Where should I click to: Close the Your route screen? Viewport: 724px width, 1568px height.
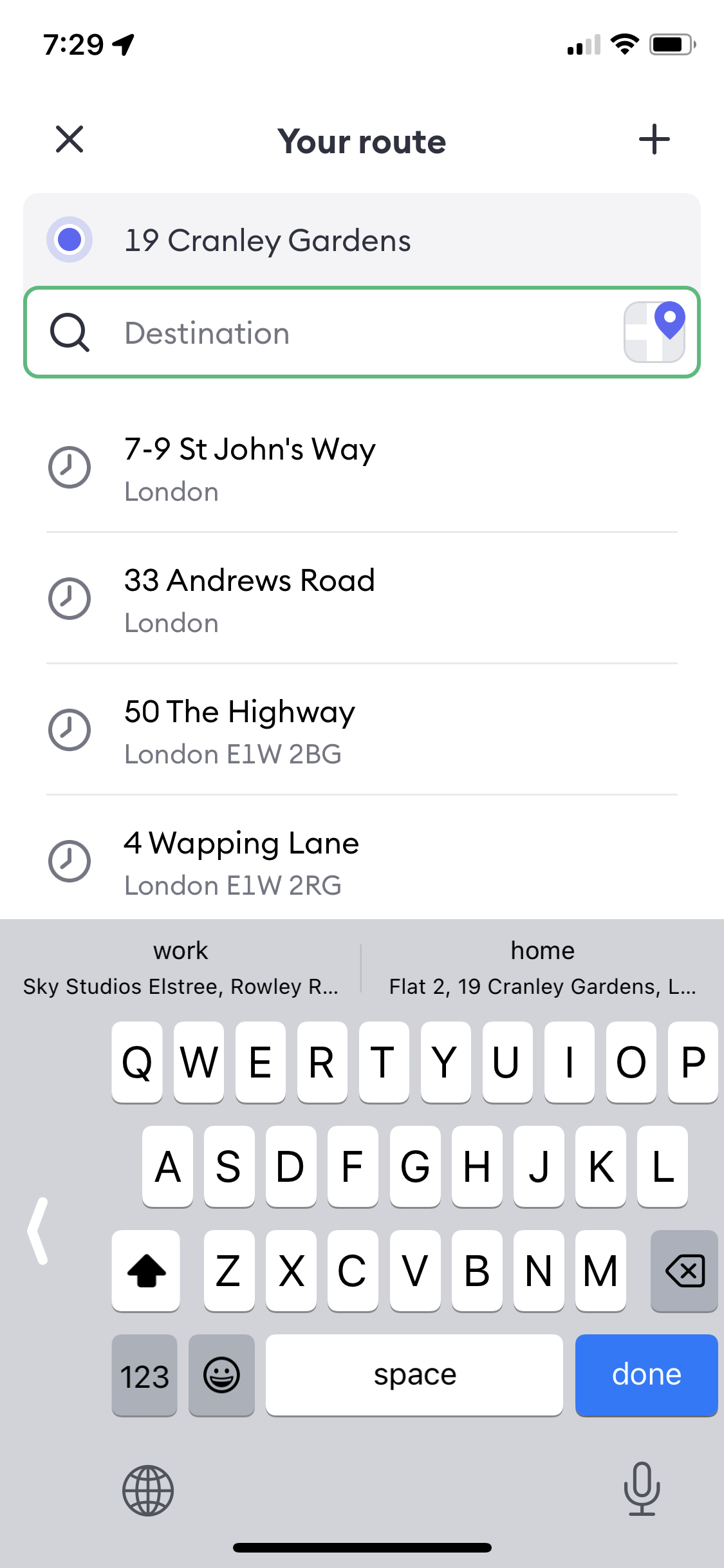coord(70,139)
